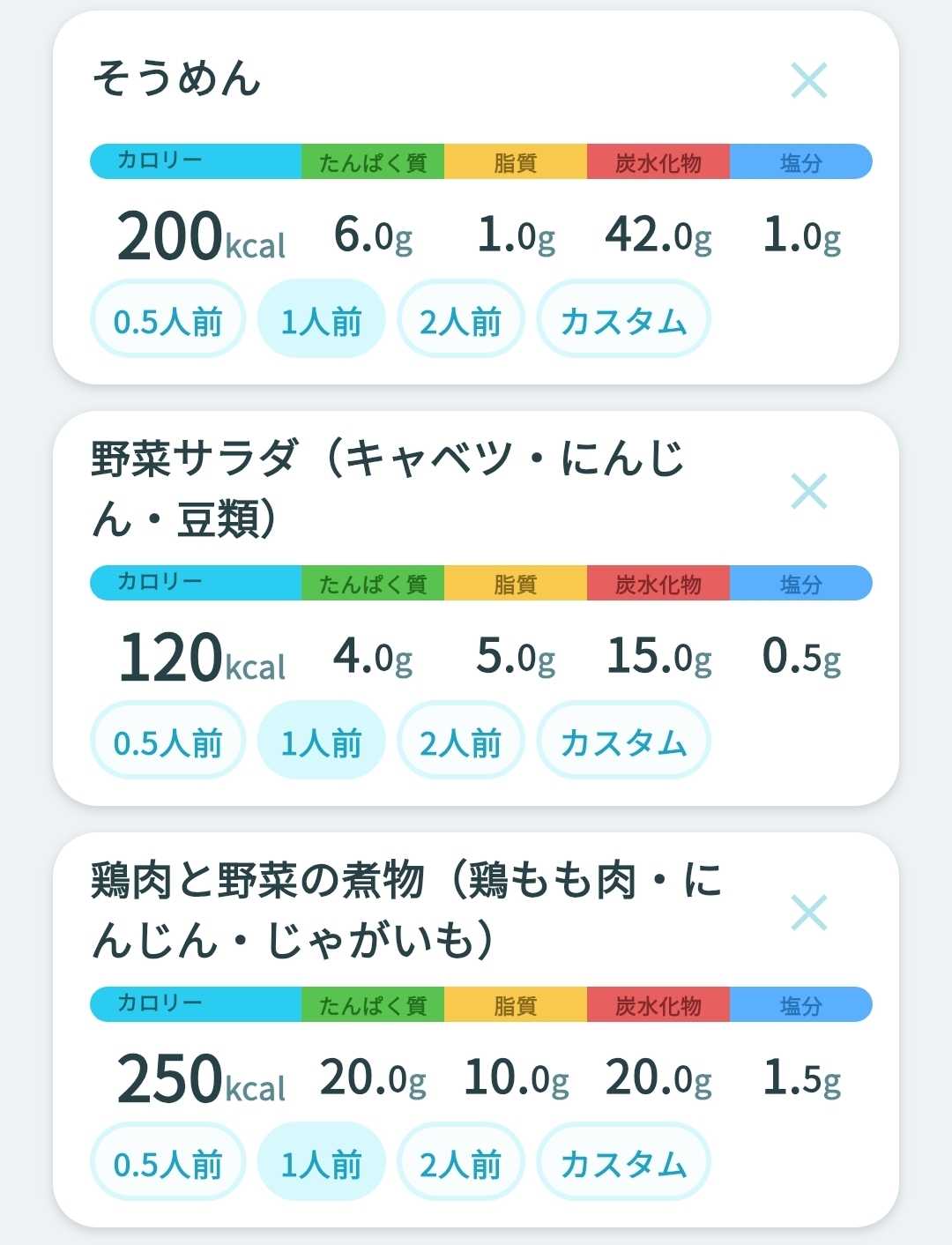Set そうめん portion to 2人前
952x1245 pixels.
click(460, 319)
